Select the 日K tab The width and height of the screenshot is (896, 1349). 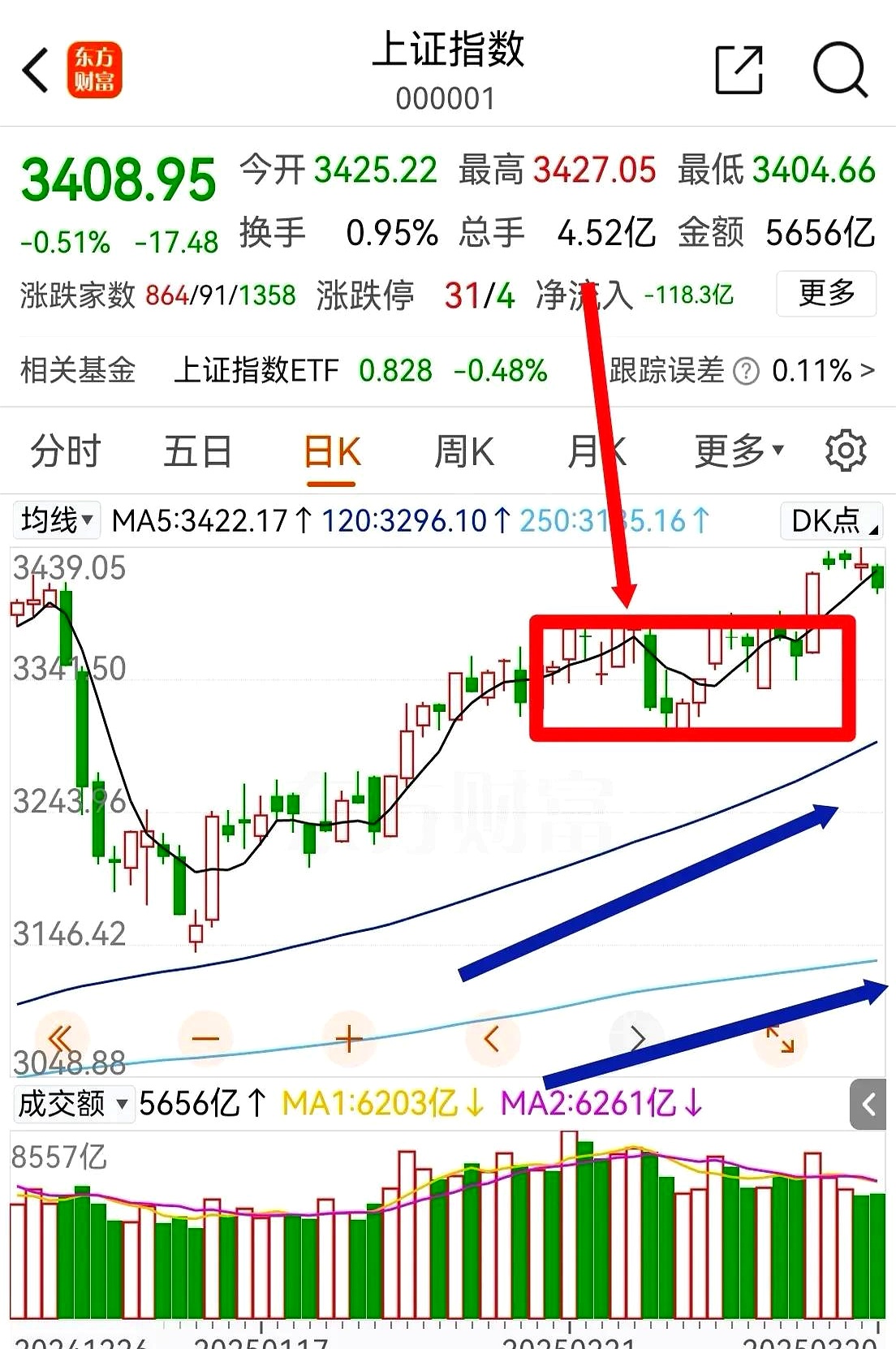(x=331, y=451)
